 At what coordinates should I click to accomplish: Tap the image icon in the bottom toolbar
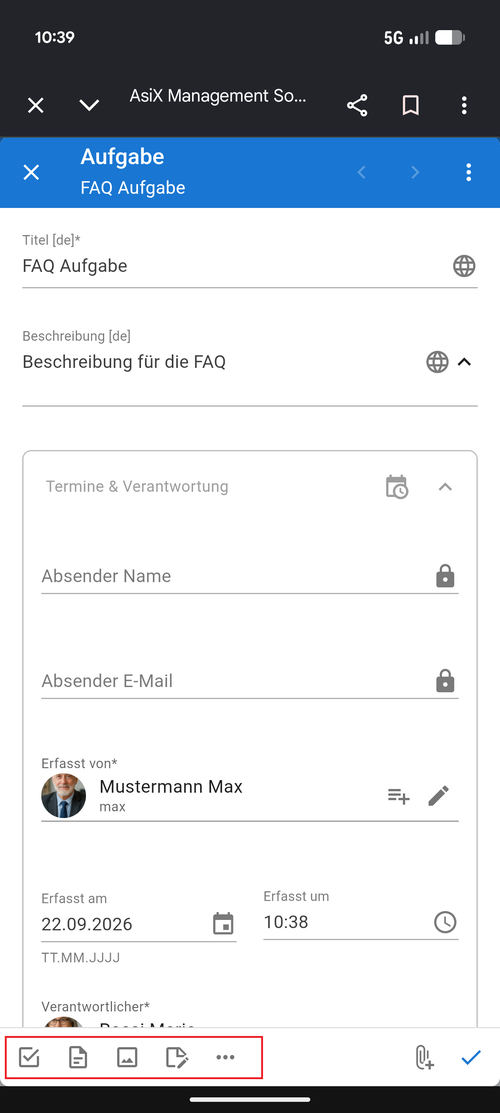tap(127, 1058)
